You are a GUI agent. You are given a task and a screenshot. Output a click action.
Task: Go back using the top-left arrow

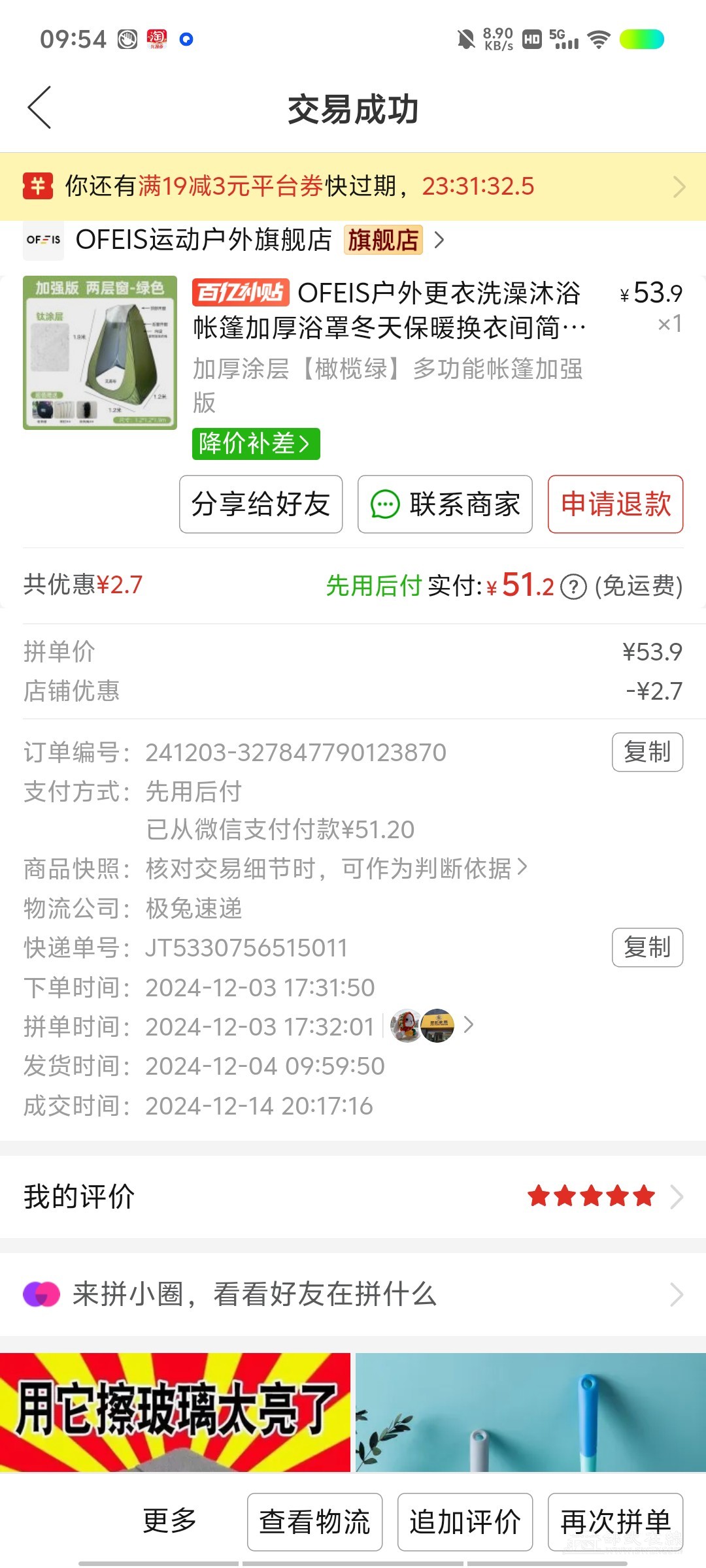pyautogui.click(x=39, y=108)
